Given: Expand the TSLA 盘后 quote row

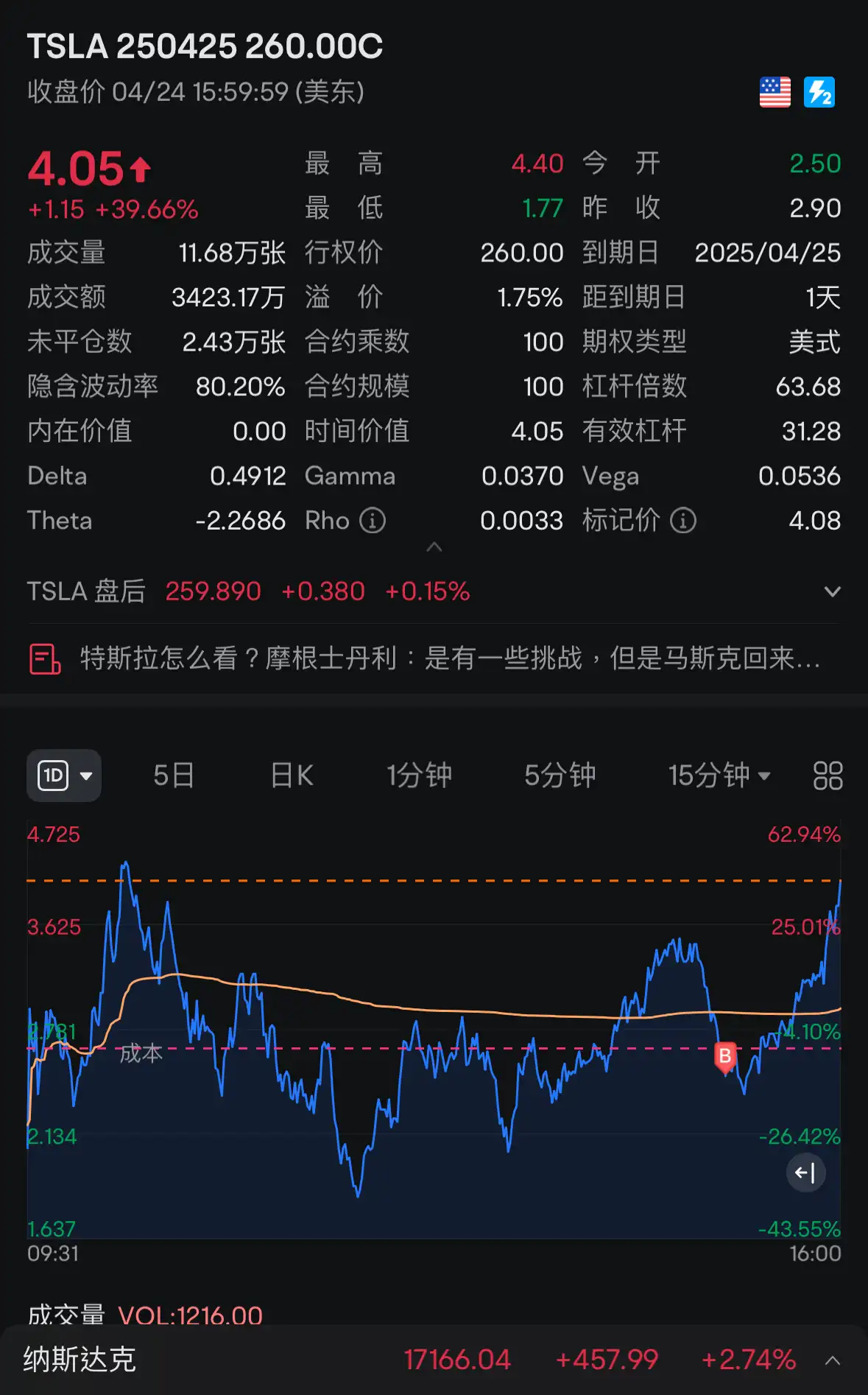Looking at the screenshot, I should [832, 591].
